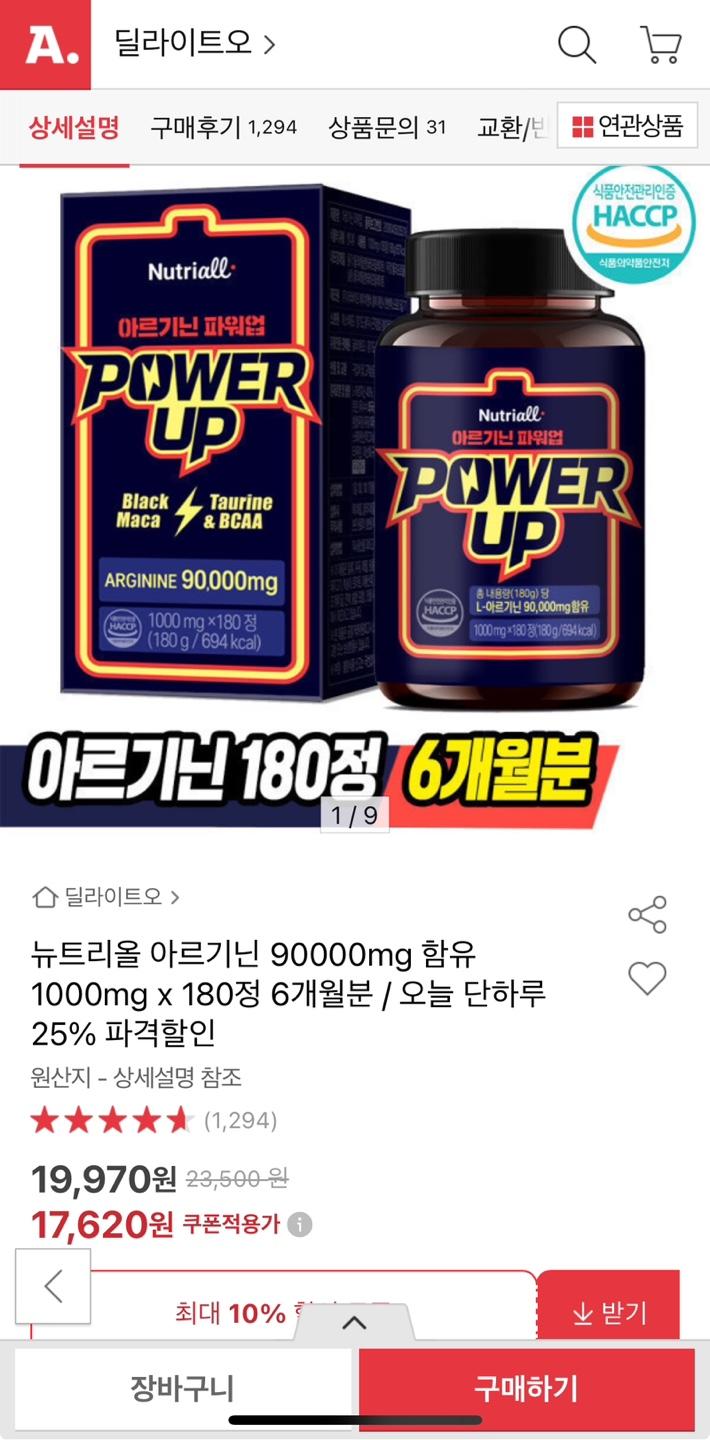Go back with the left arrow button
710x1440 pixels.
[53, 1287]
